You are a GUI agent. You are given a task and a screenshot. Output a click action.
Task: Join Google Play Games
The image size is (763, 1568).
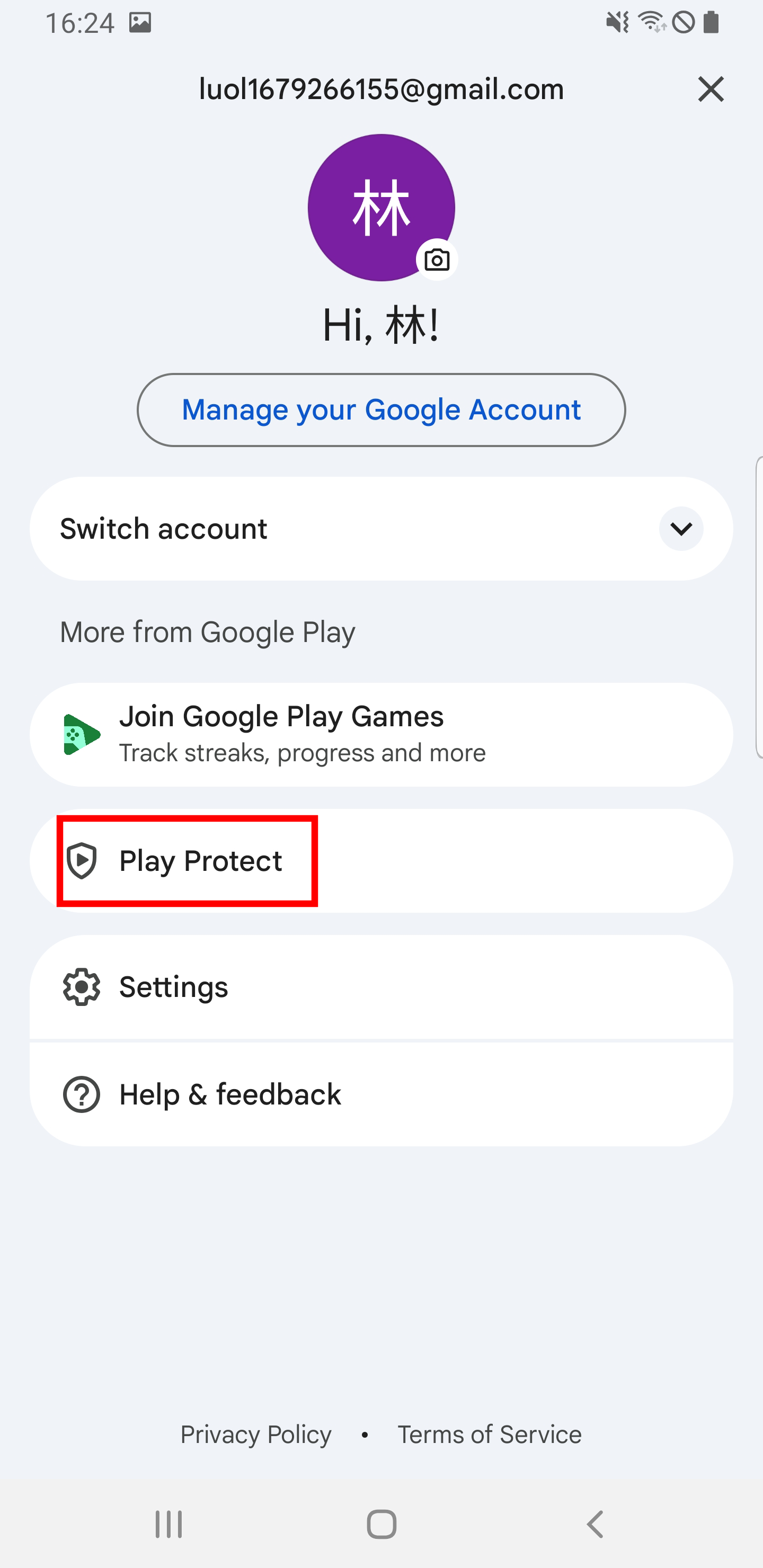(381, 734)
